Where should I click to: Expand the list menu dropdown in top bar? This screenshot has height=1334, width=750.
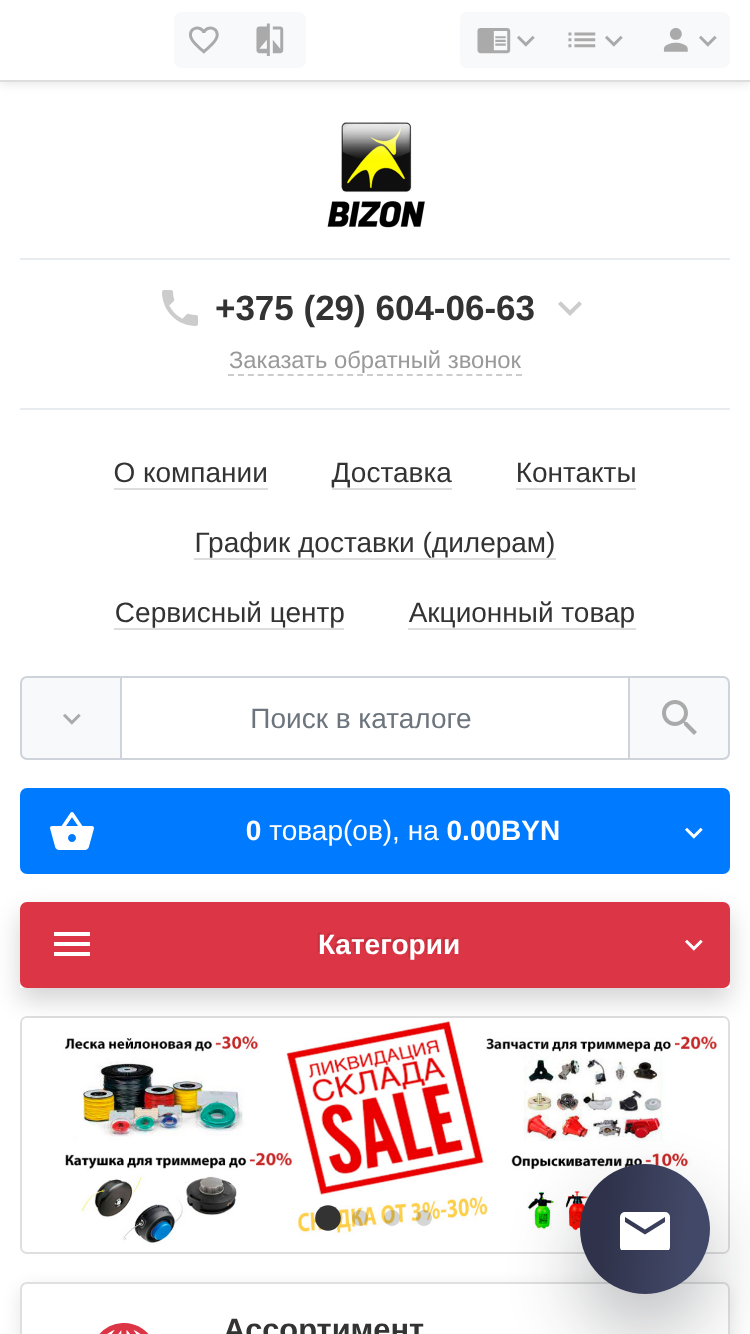pyautogui.click(x=595, y=40)
